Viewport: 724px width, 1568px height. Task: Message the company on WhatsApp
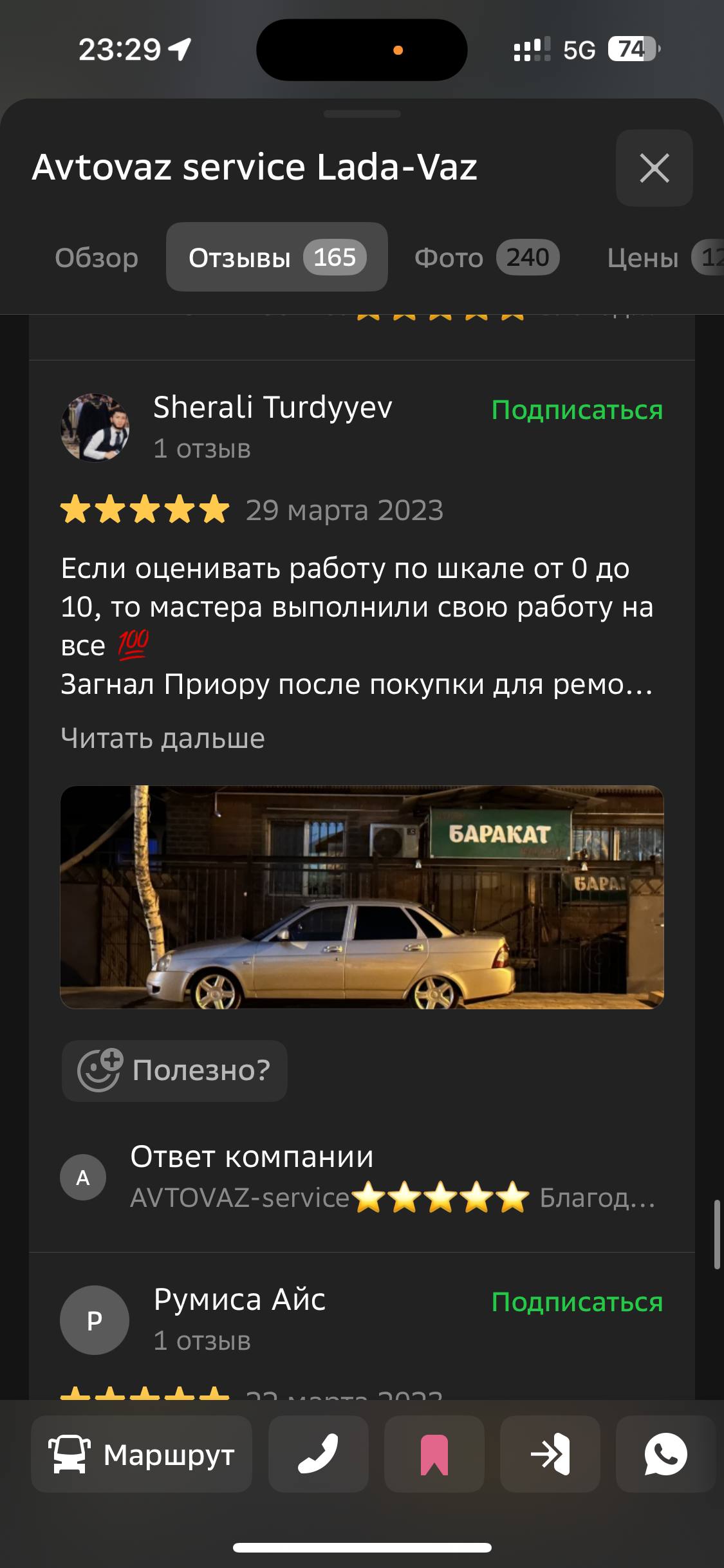(x=666, y=1454)
